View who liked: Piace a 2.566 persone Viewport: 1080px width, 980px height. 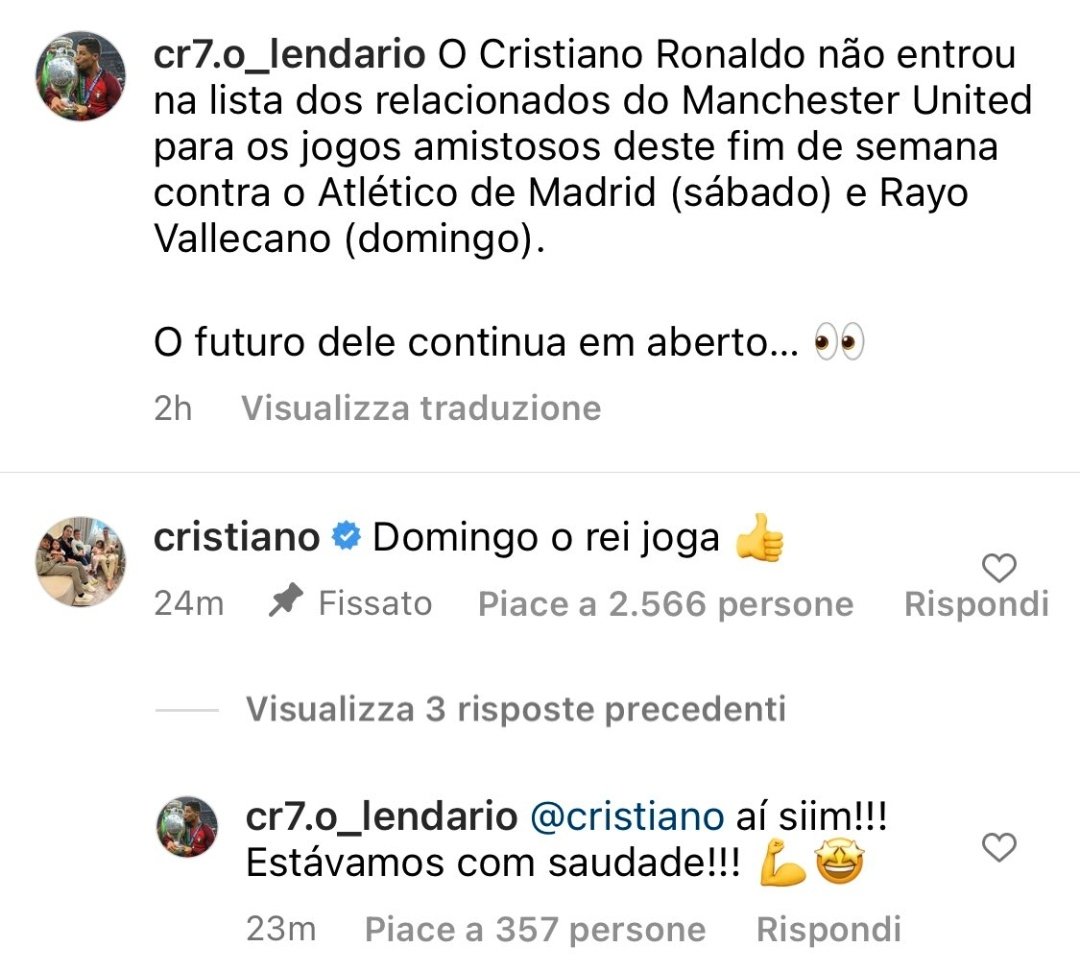coord(665,604)
